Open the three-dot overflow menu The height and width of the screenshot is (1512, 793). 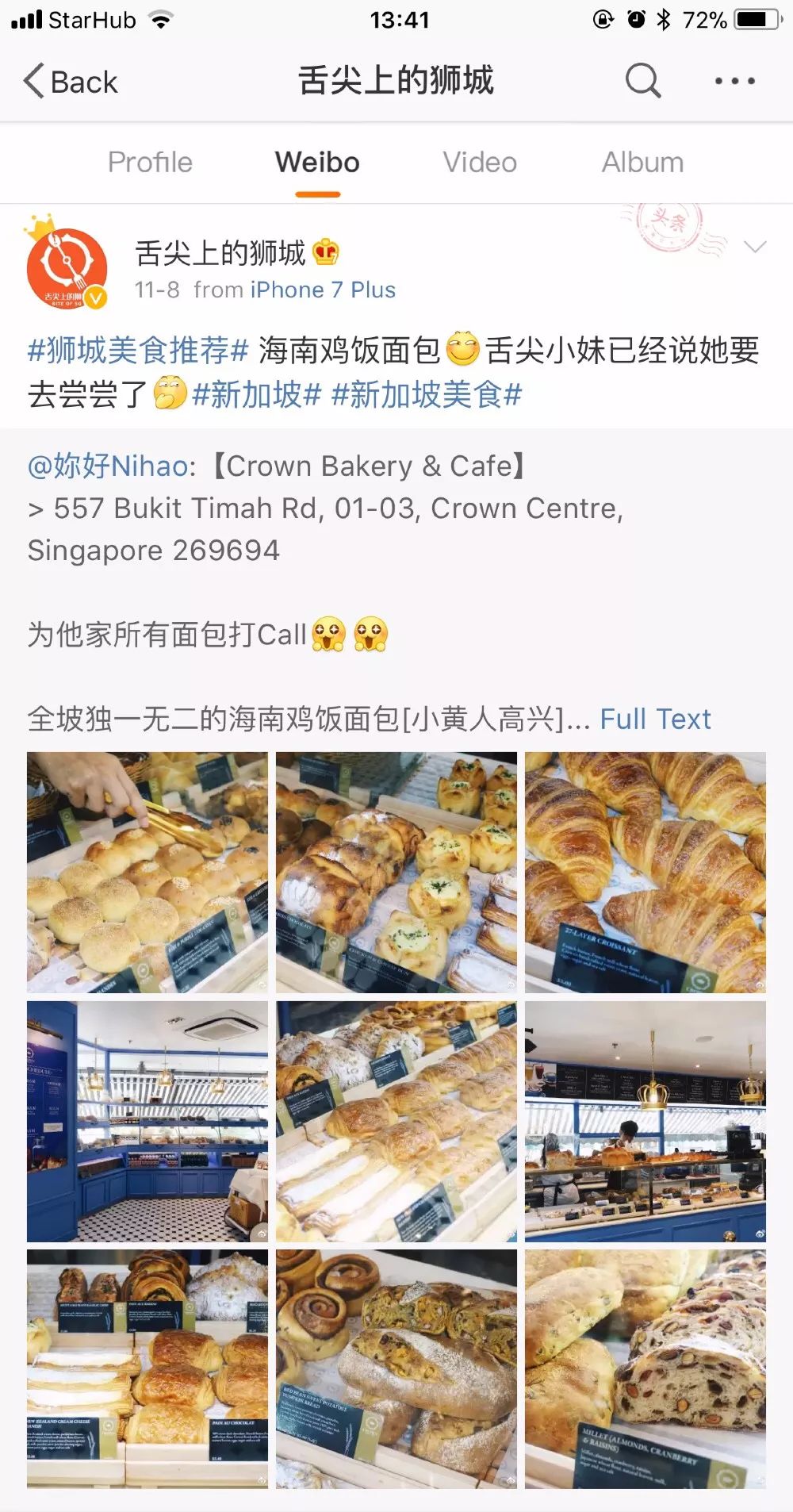tap(734, 81)
